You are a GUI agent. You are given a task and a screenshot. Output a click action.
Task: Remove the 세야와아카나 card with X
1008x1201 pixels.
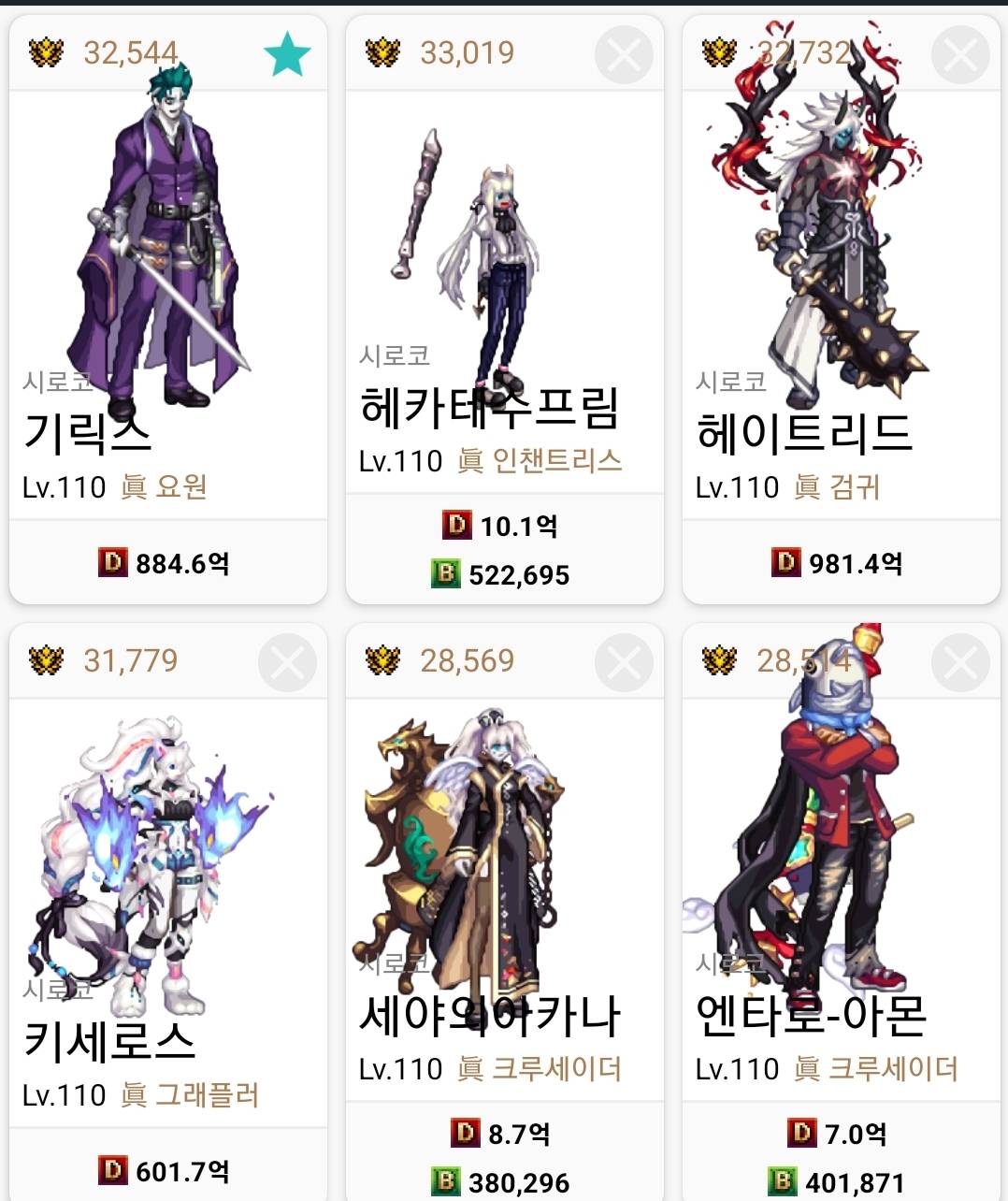(624, 663)
